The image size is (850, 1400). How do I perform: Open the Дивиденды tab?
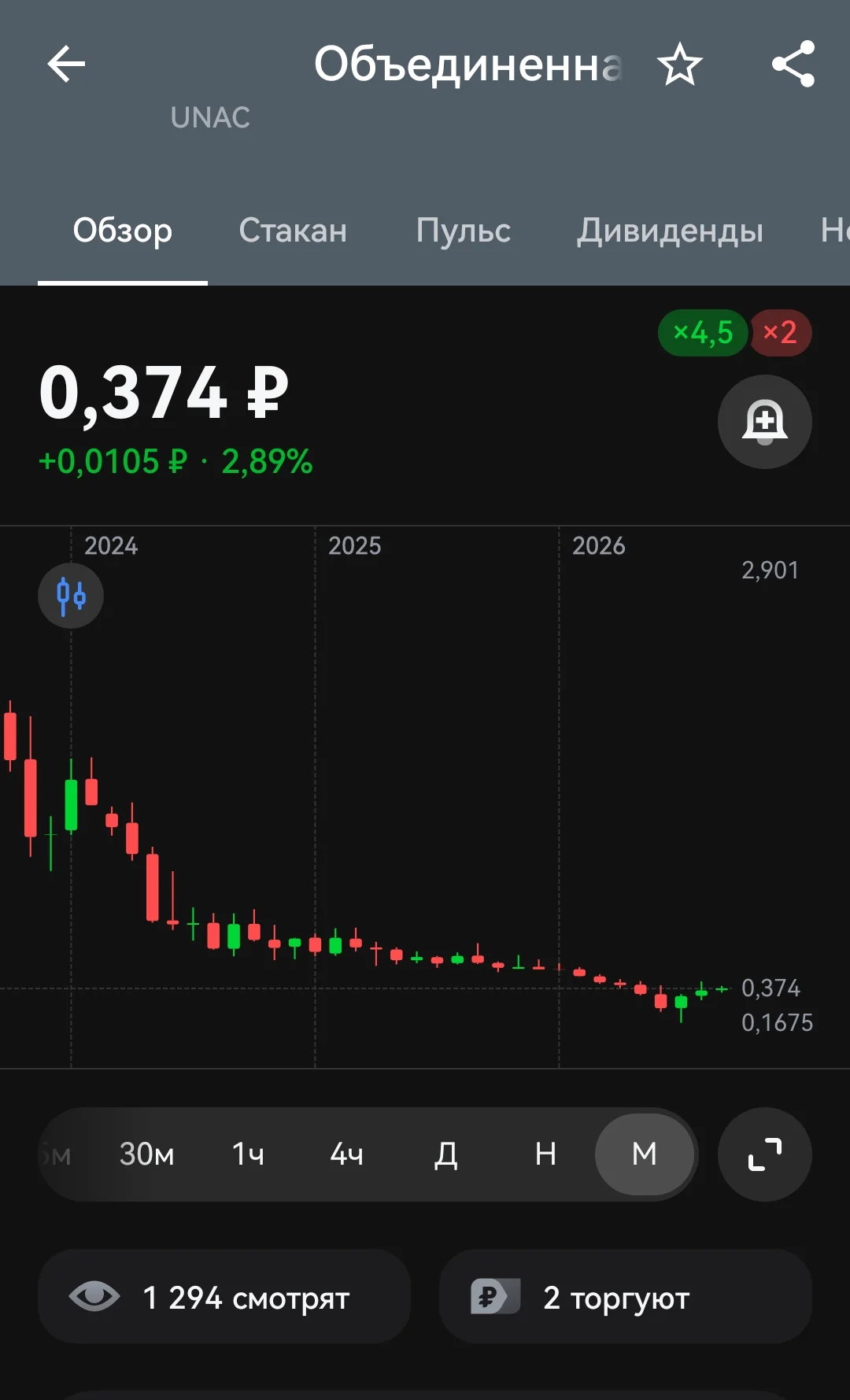(x=670, y=231)
